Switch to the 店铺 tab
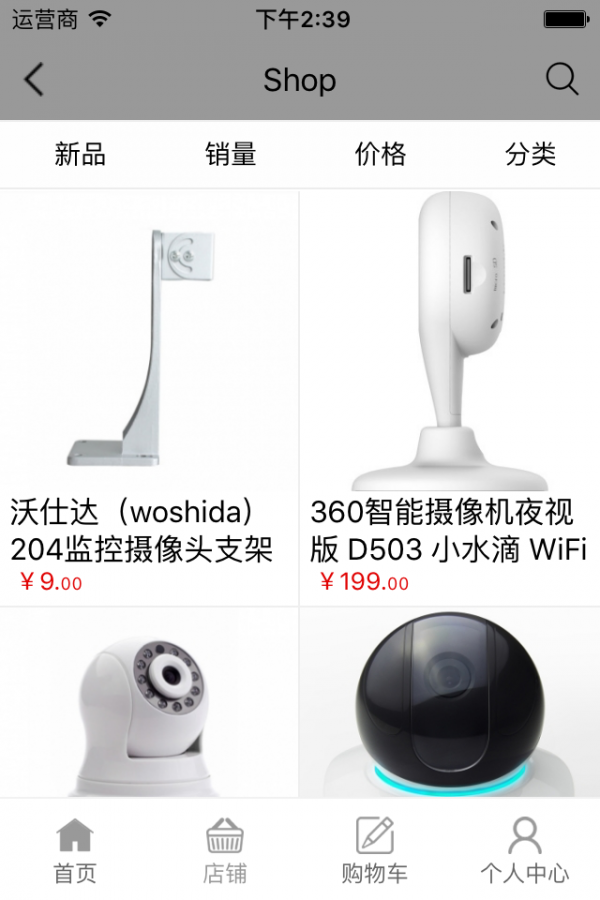This screenshot has height=900, width=600. click(225, 850)
